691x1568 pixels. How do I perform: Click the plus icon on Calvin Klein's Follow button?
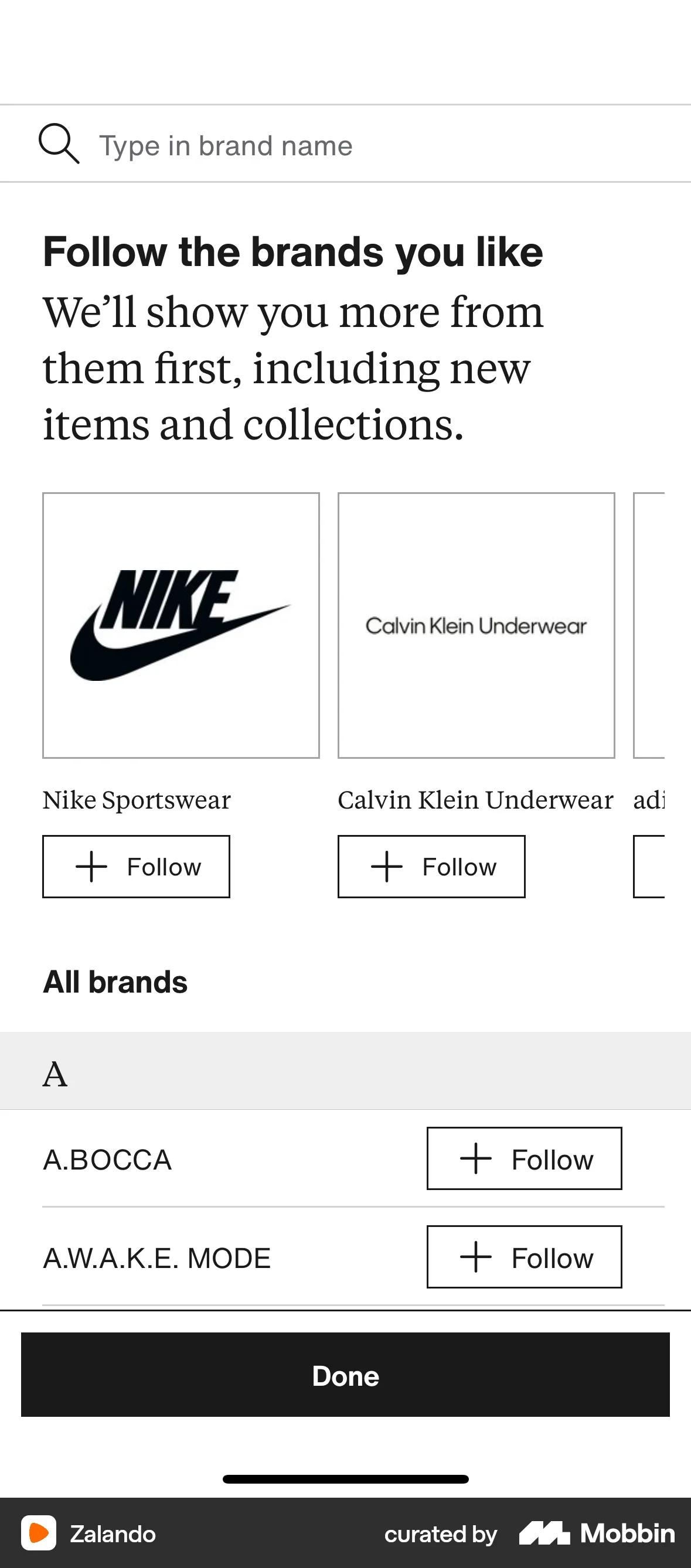388,867
